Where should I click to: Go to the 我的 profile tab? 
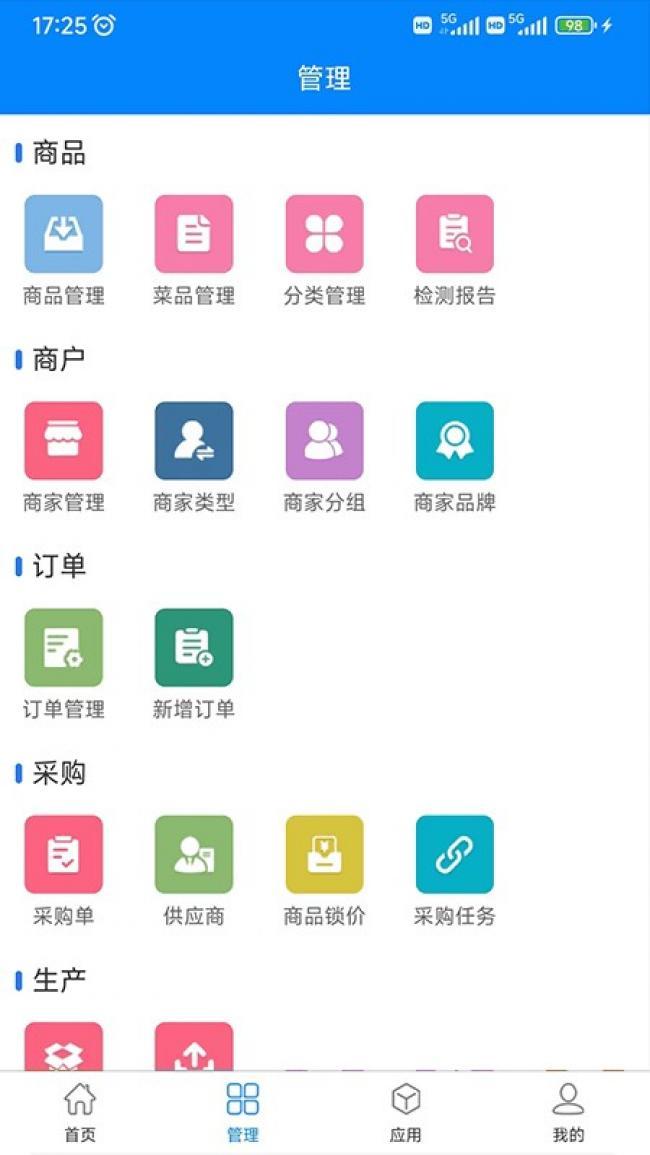(x=568, y=1112)
